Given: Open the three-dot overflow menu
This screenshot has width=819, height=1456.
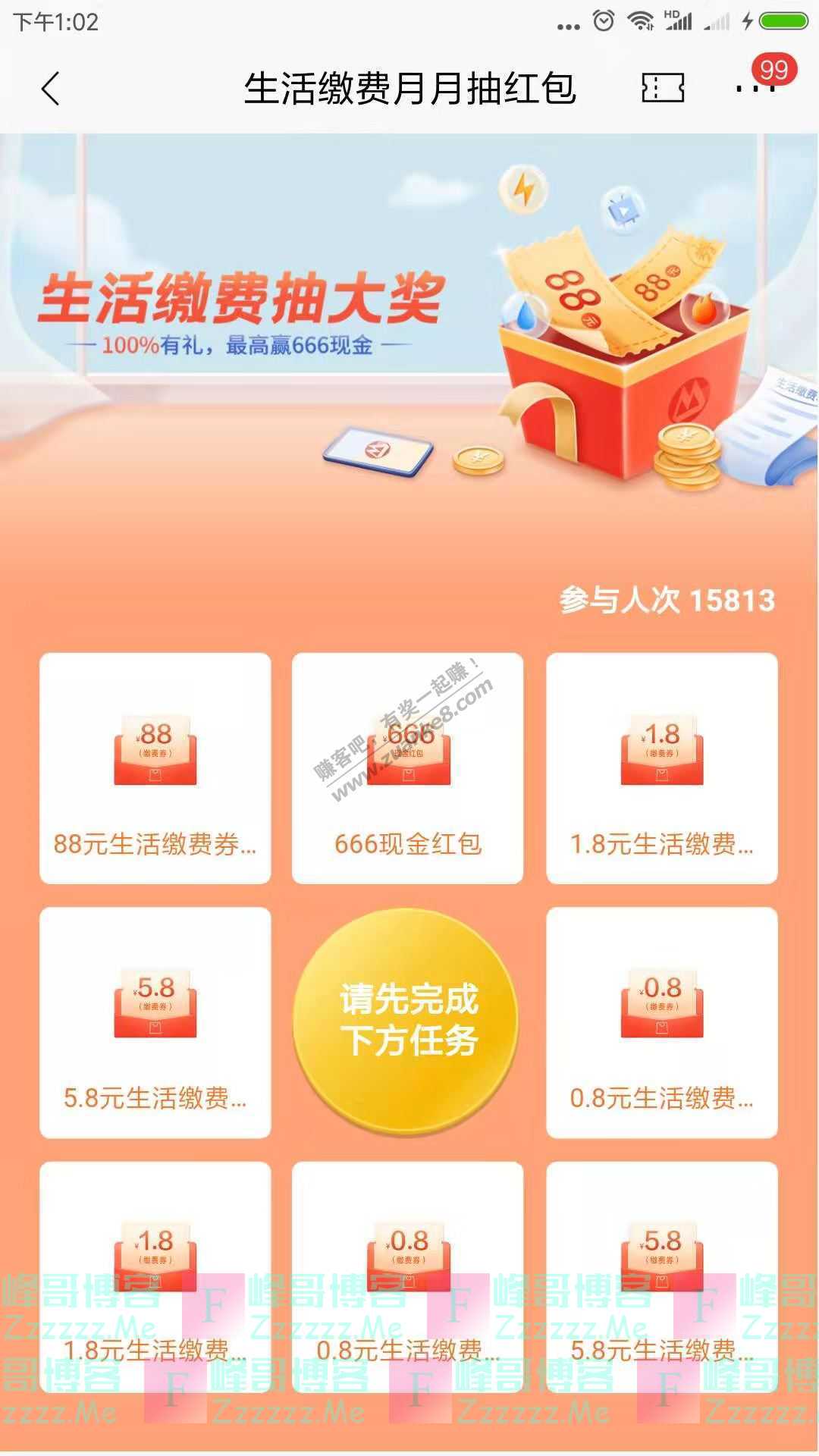Looking at the screenshot, I should pos(753,89).
